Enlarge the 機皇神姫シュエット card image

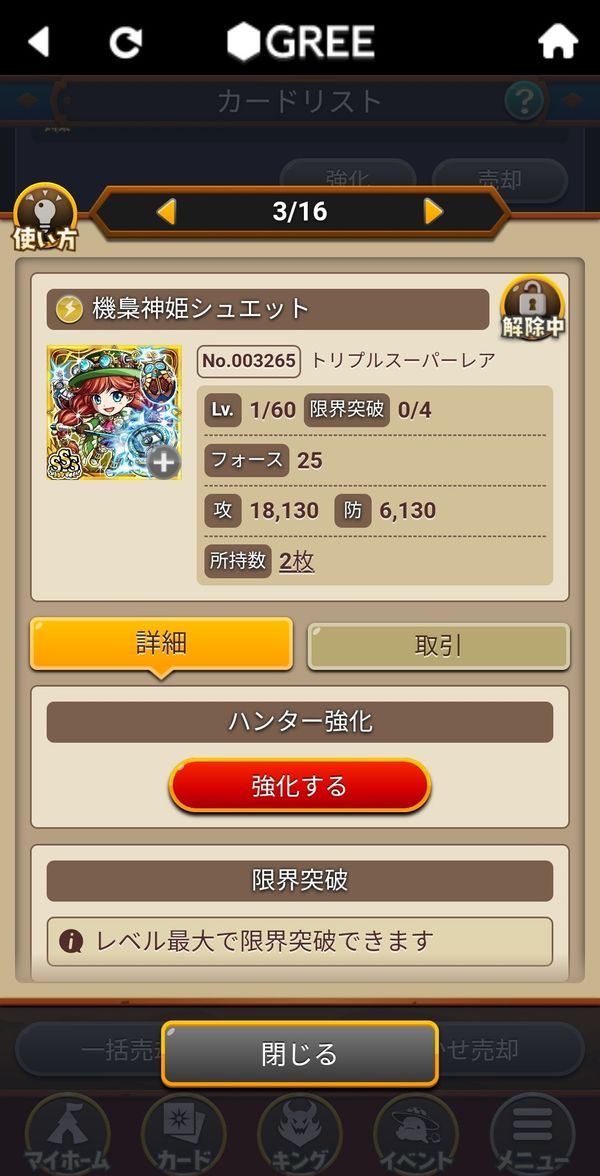(114, 412)
